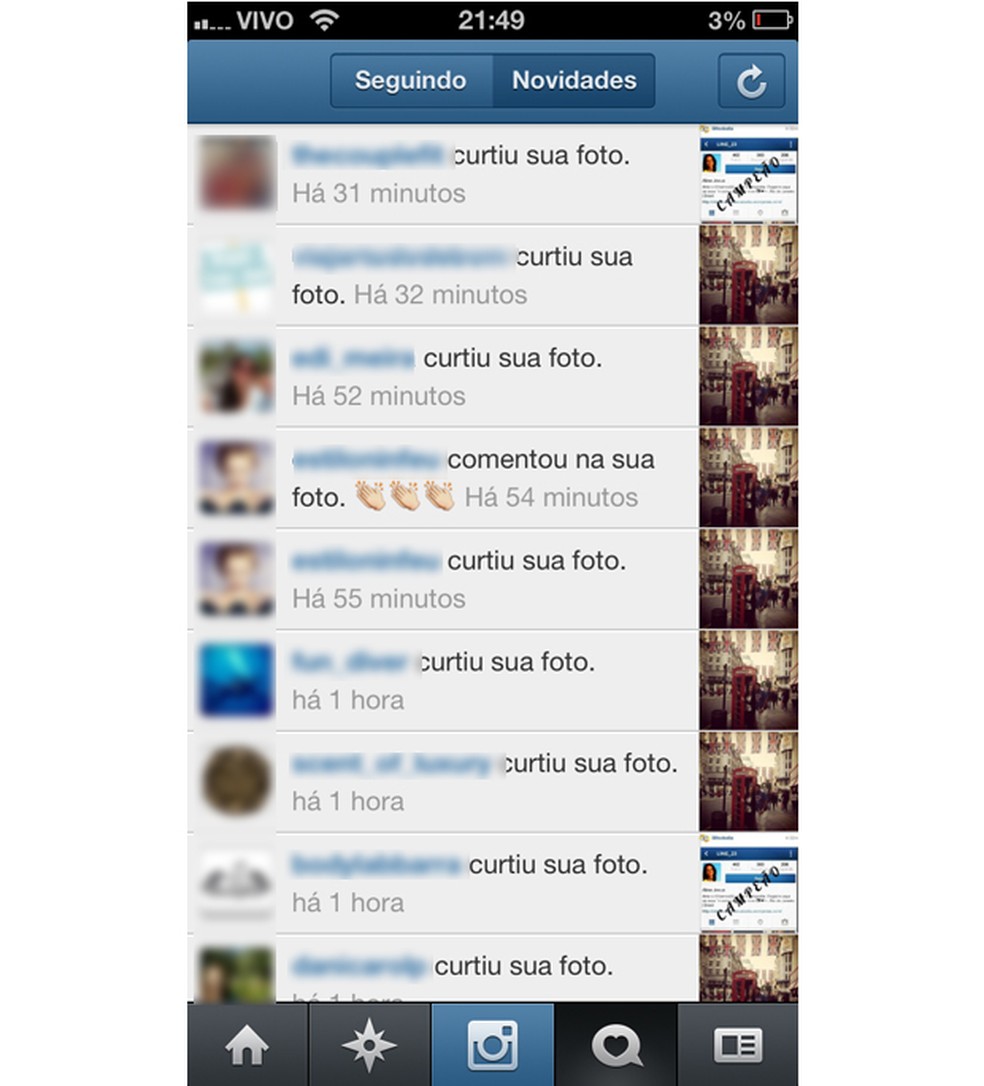The image size is (984, 1086).
Task: Refresh the notifications with the circular arrow
Action: pyautogui.click(x=751, y=81)
